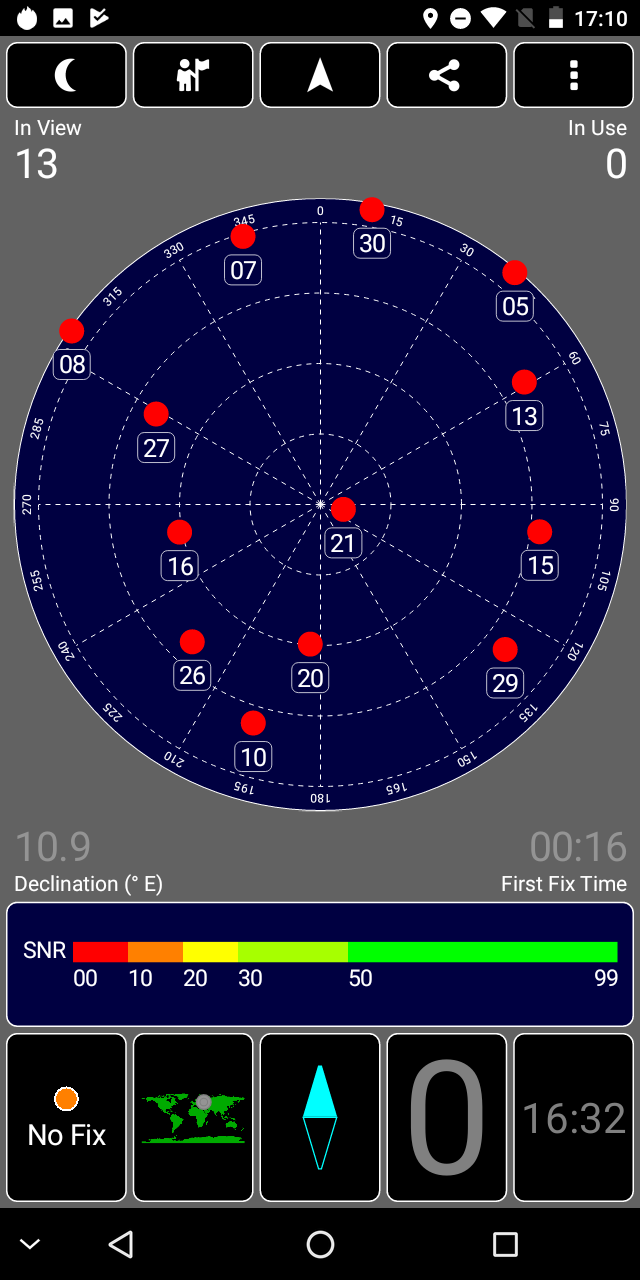
Task: Toggle night mode with the moon icon
Action: 66,75
